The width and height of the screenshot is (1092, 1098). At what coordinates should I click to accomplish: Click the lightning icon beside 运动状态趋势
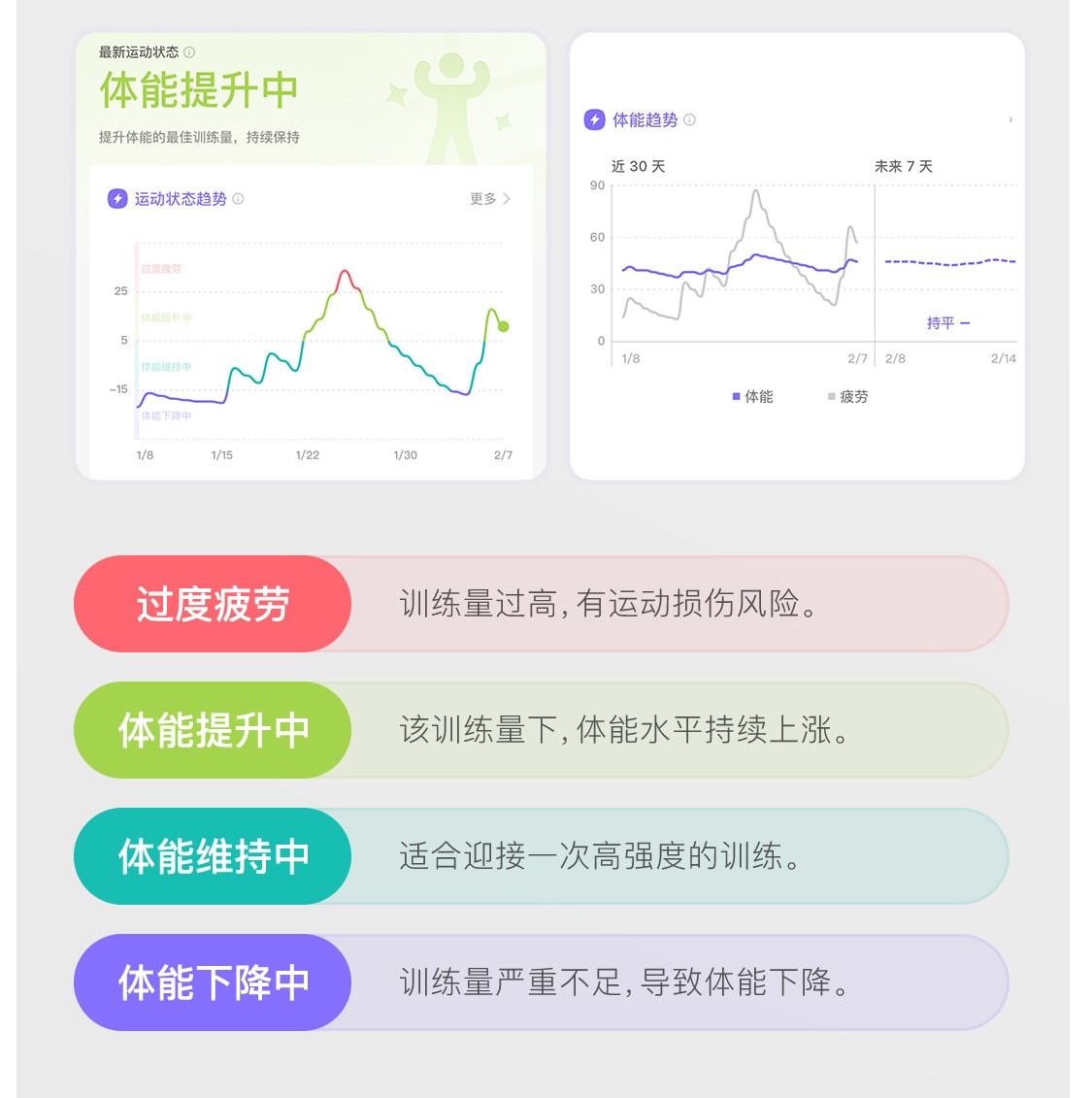tap(116, 199)
